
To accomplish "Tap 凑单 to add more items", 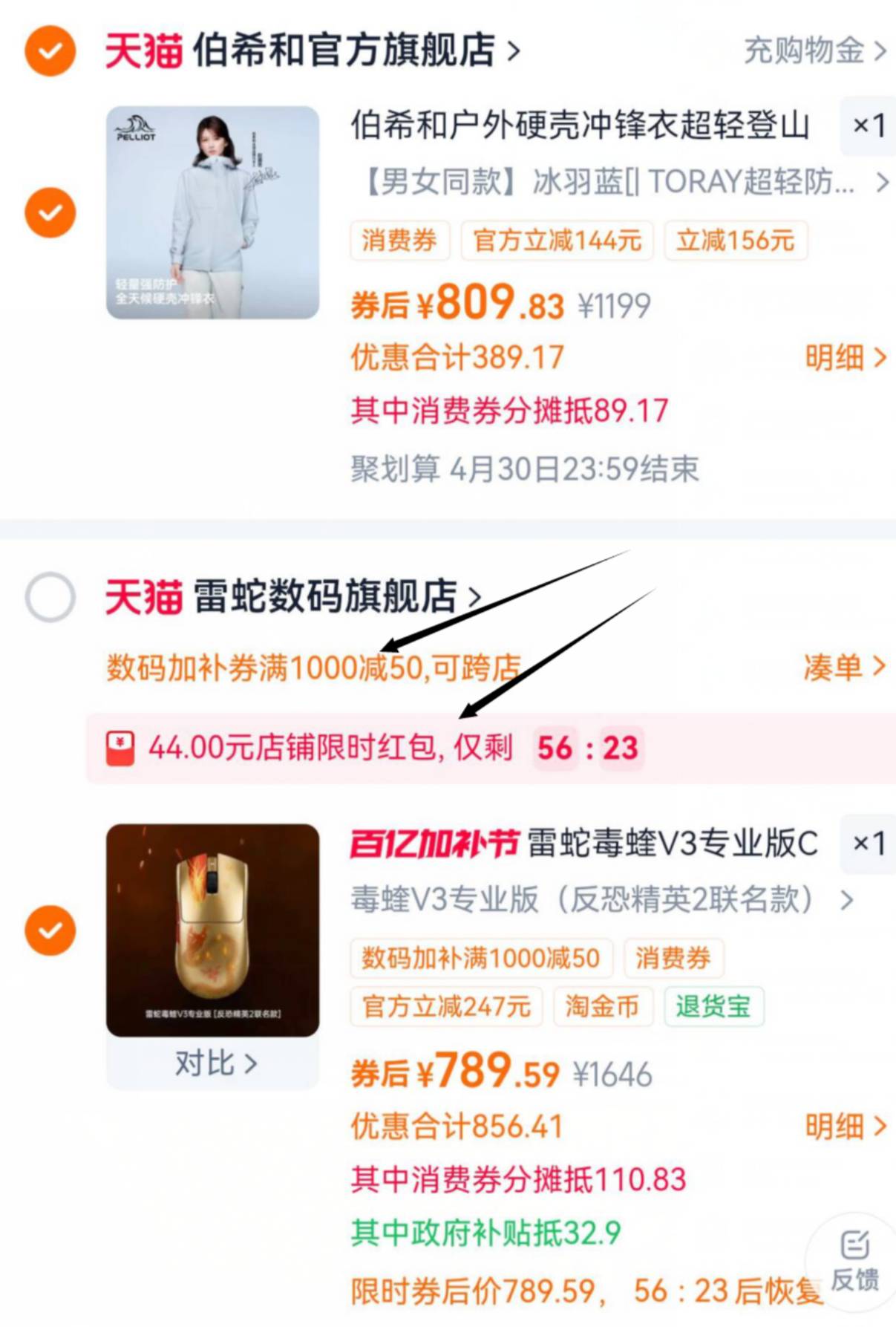I will click(844, 667).
